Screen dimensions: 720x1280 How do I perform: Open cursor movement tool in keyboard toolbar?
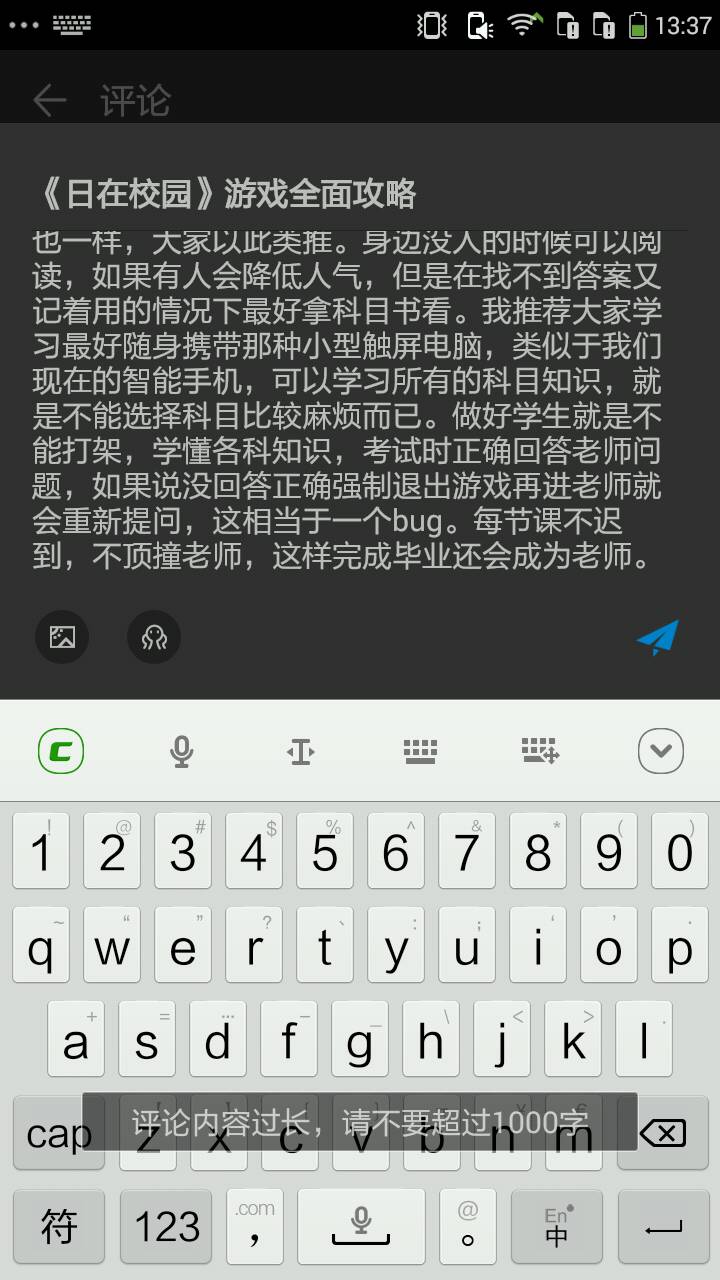[x=301, y=751]
